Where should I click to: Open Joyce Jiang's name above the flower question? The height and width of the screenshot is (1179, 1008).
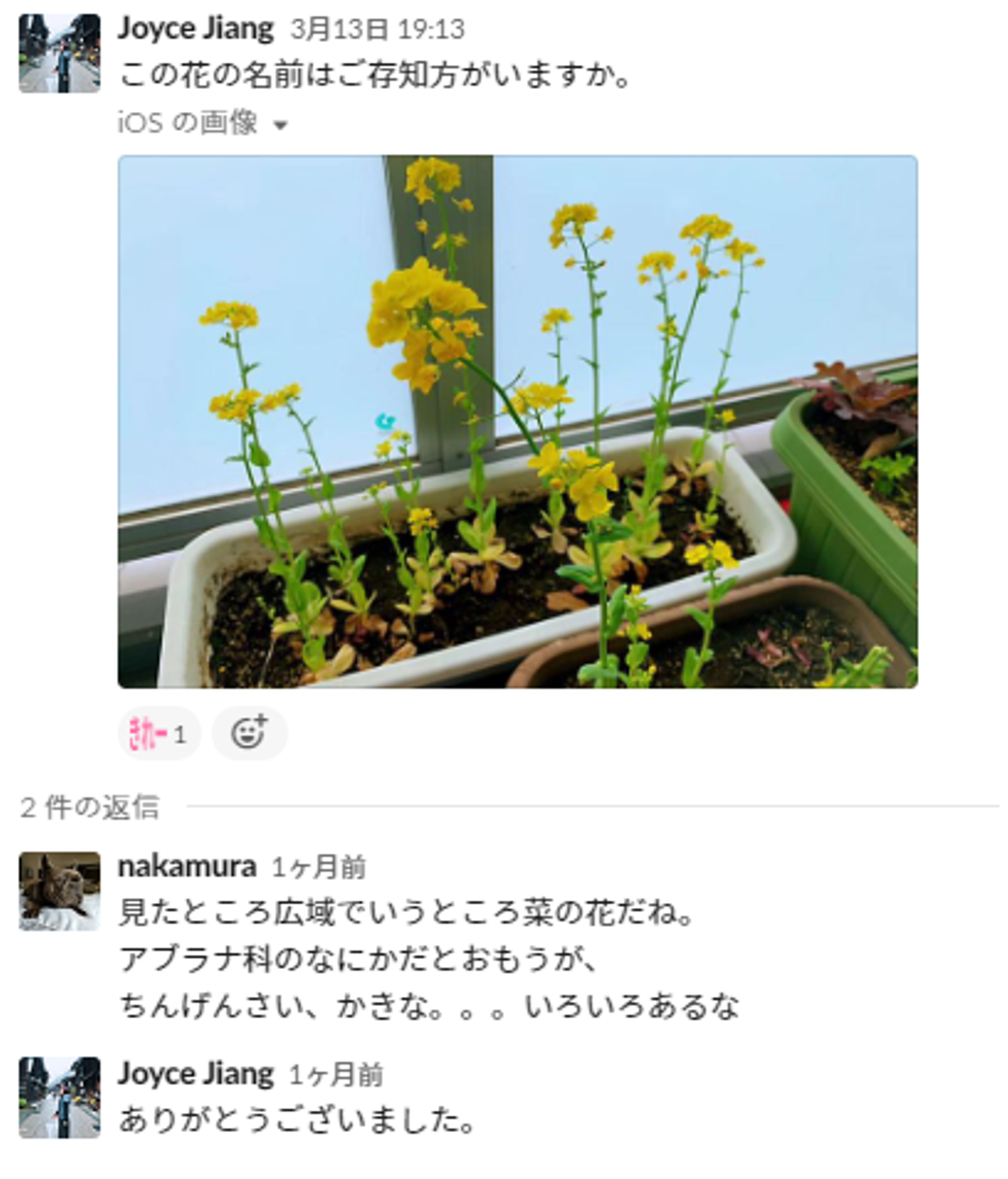click(x=195, y=29)
